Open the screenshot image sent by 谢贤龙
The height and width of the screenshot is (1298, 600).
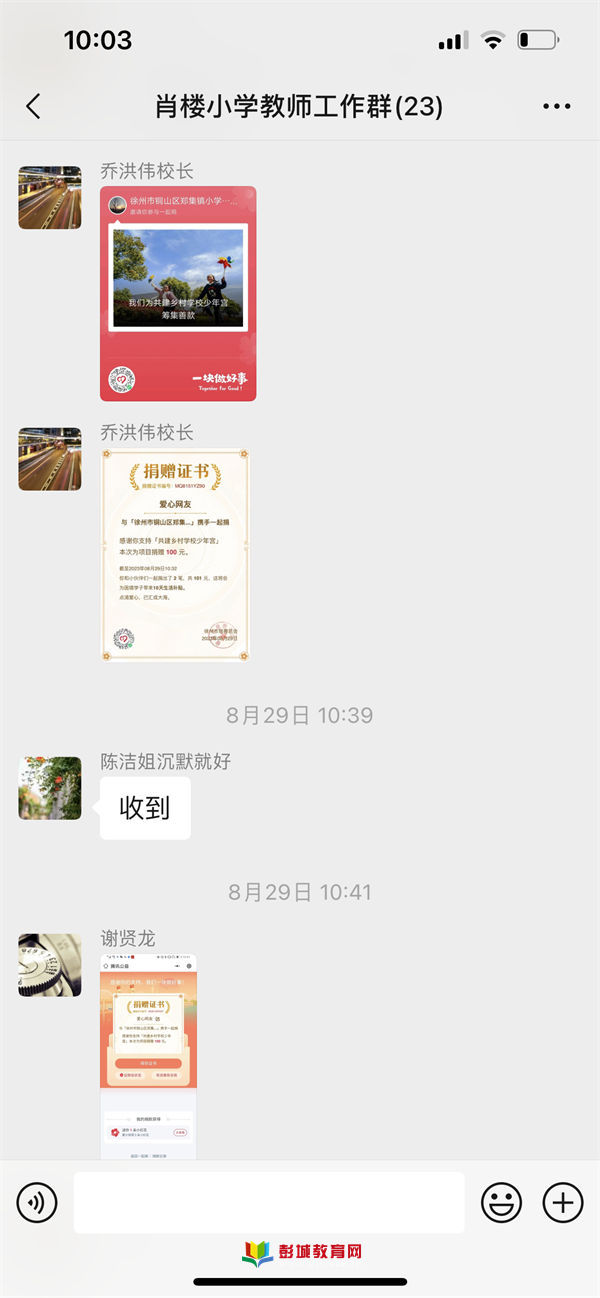coord(148,1056)
